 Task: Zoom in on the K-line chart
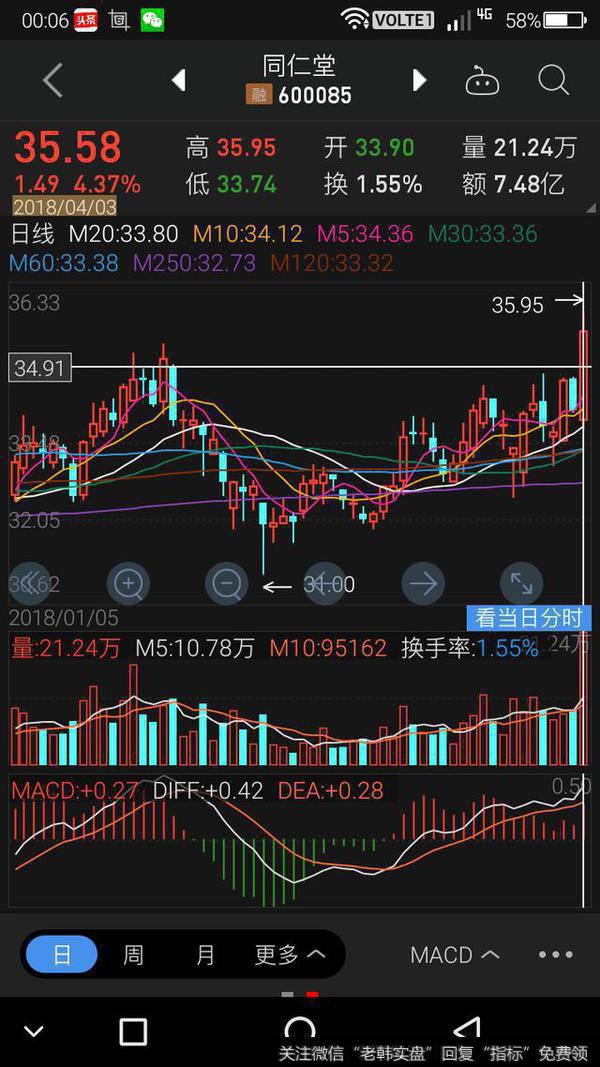129,583
